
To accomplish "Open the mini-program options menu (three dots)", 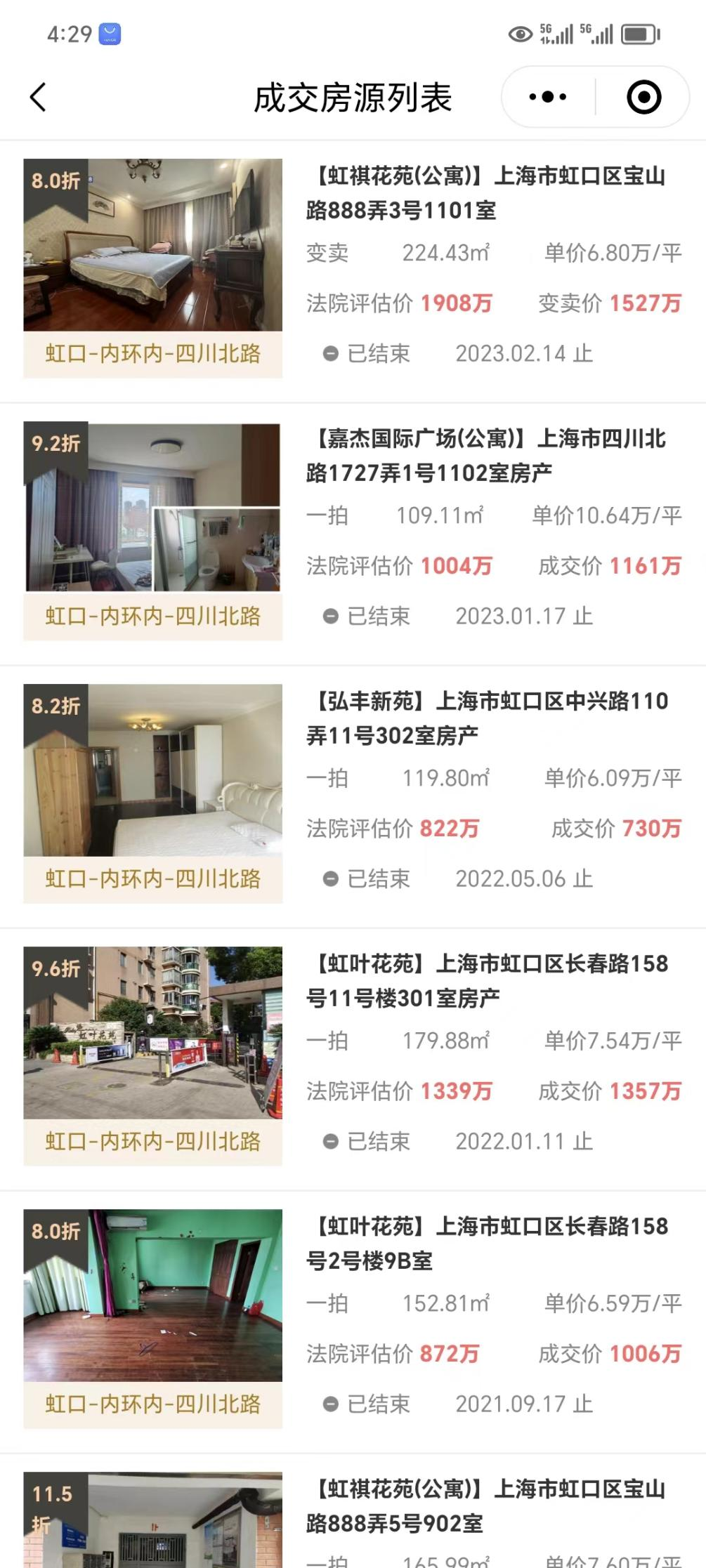I will click(x=547, y=96).
